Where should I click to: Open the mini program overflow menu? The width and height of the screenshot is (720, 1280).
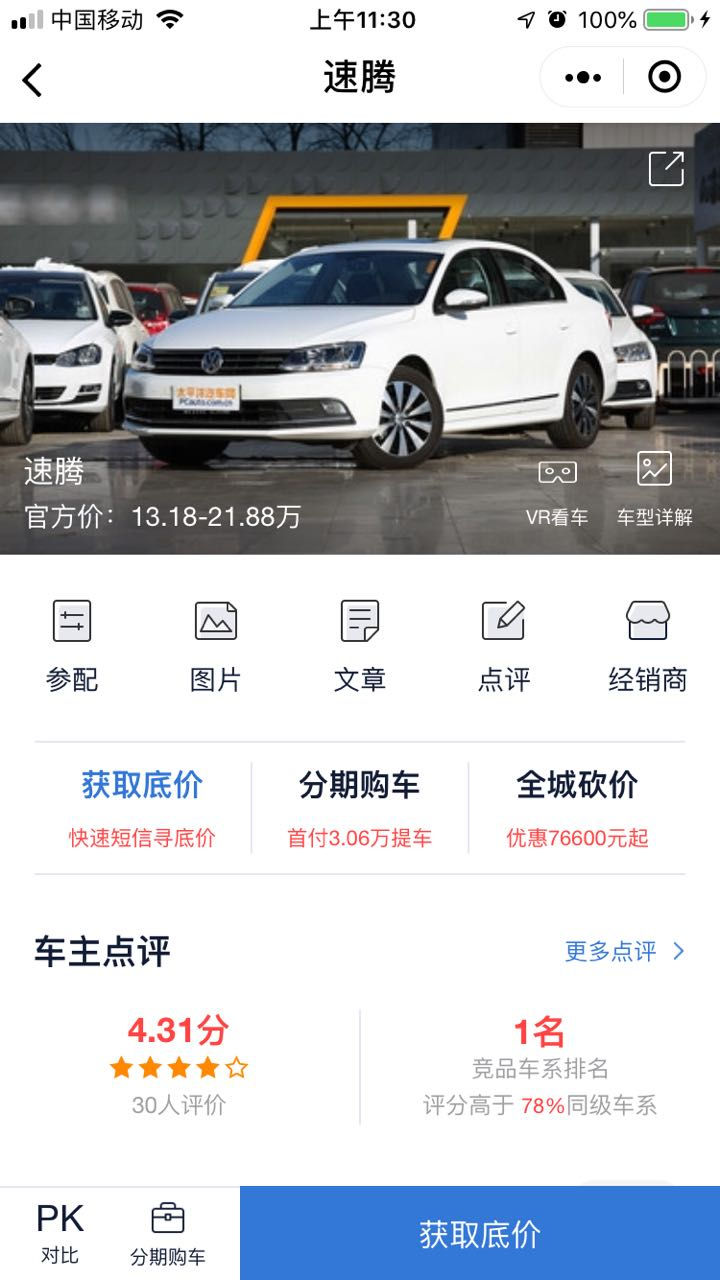583,77
